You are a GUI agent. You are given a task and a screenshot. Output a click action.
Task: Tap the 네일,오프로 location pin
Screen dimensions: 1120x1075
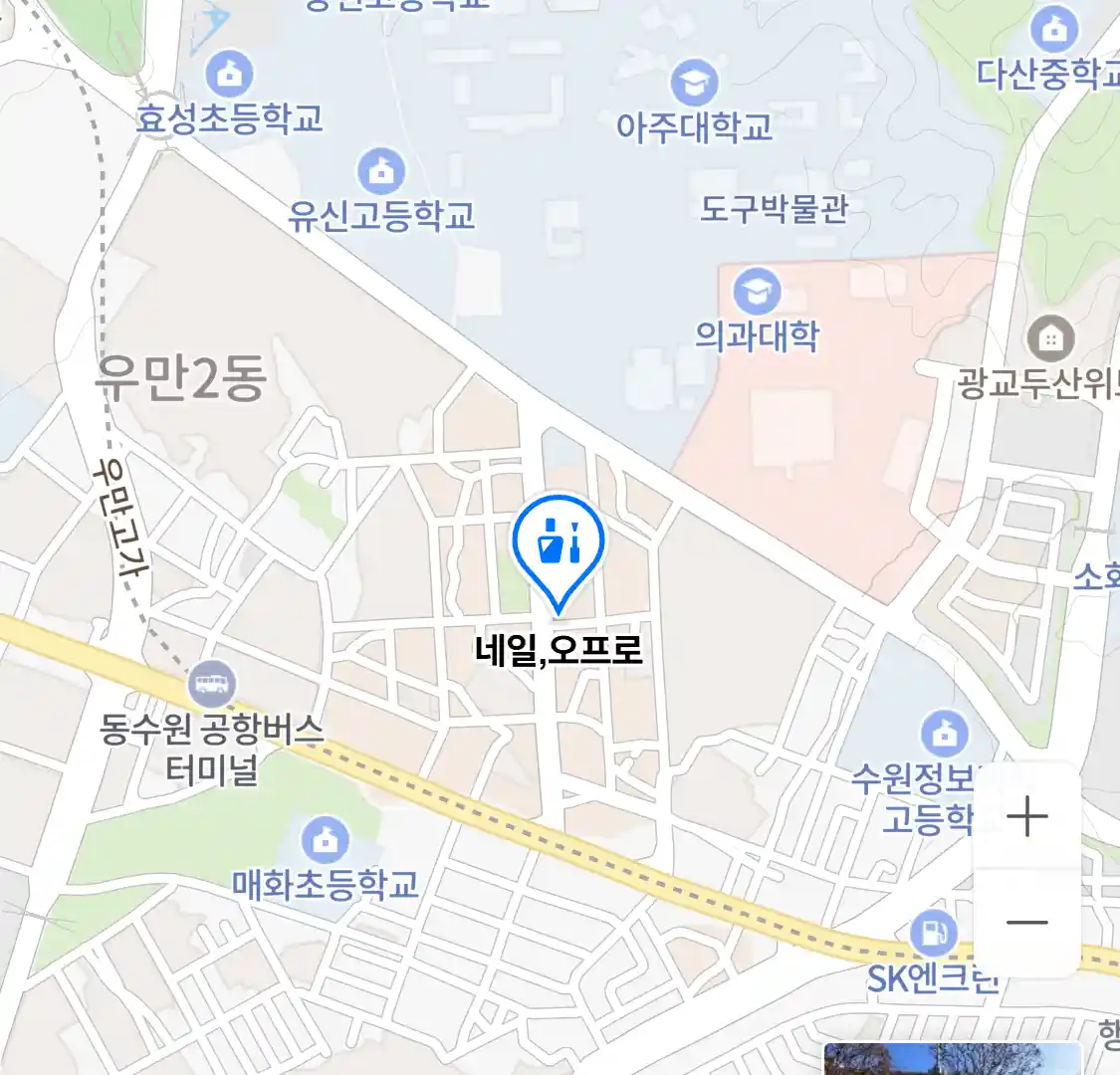tap(559, 544)
